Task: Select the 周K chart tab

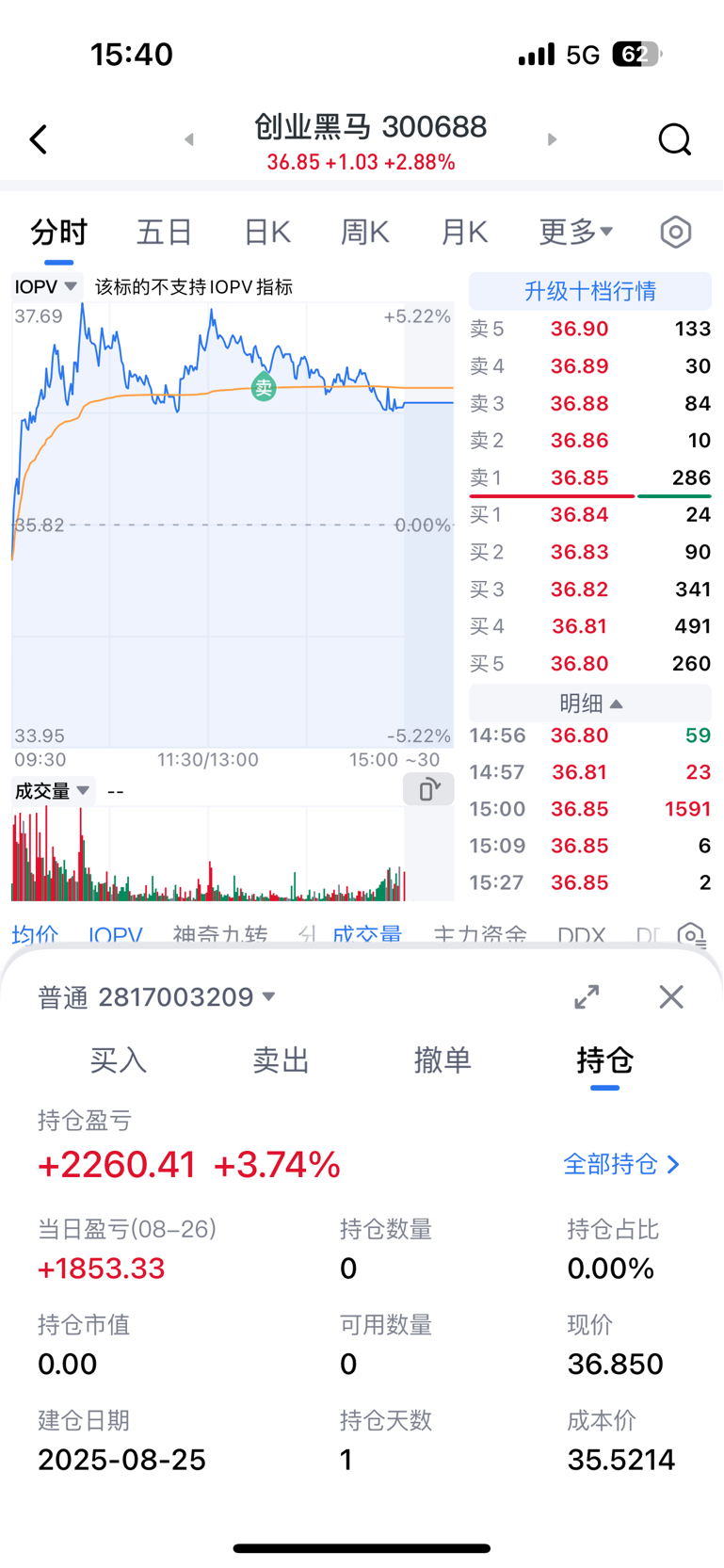Action: 365,232
